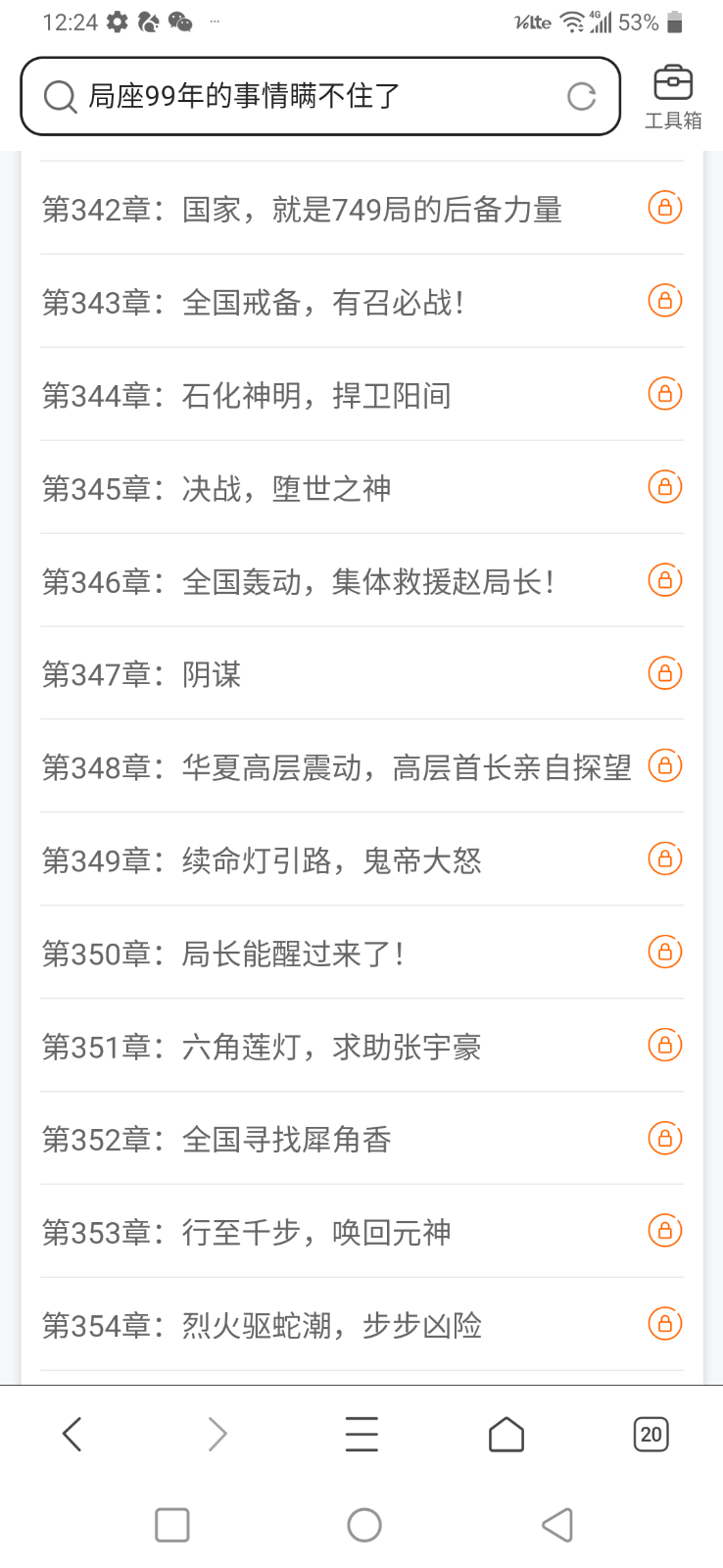This screenshot has width=723, height=1568.
Task: Open chapter 第352章 全国寻找犀角香
Action: [x=217, y=1140]
